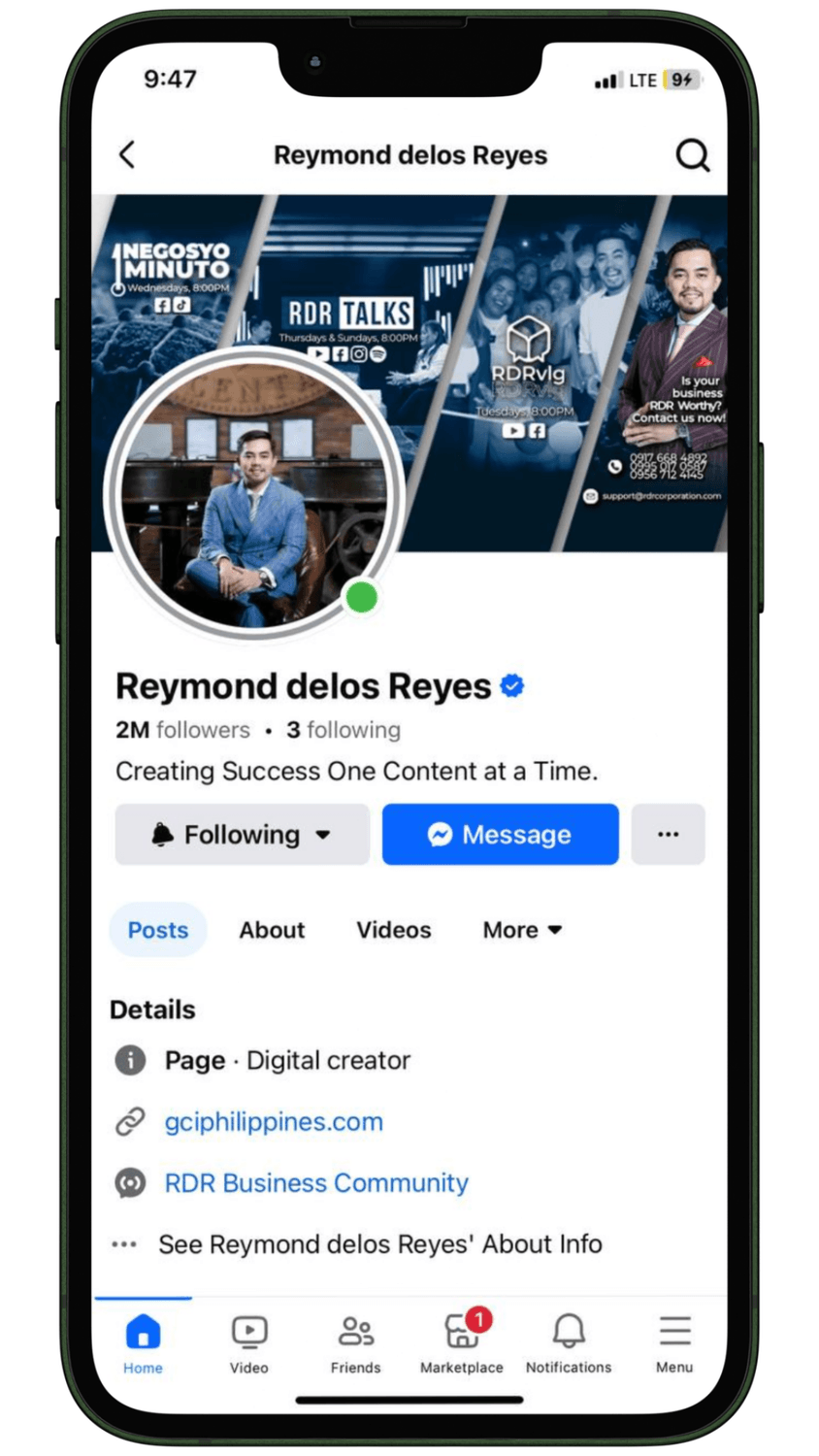Open Marketplace with one notification
The image size is (819, 1456).
[462, 1343]
